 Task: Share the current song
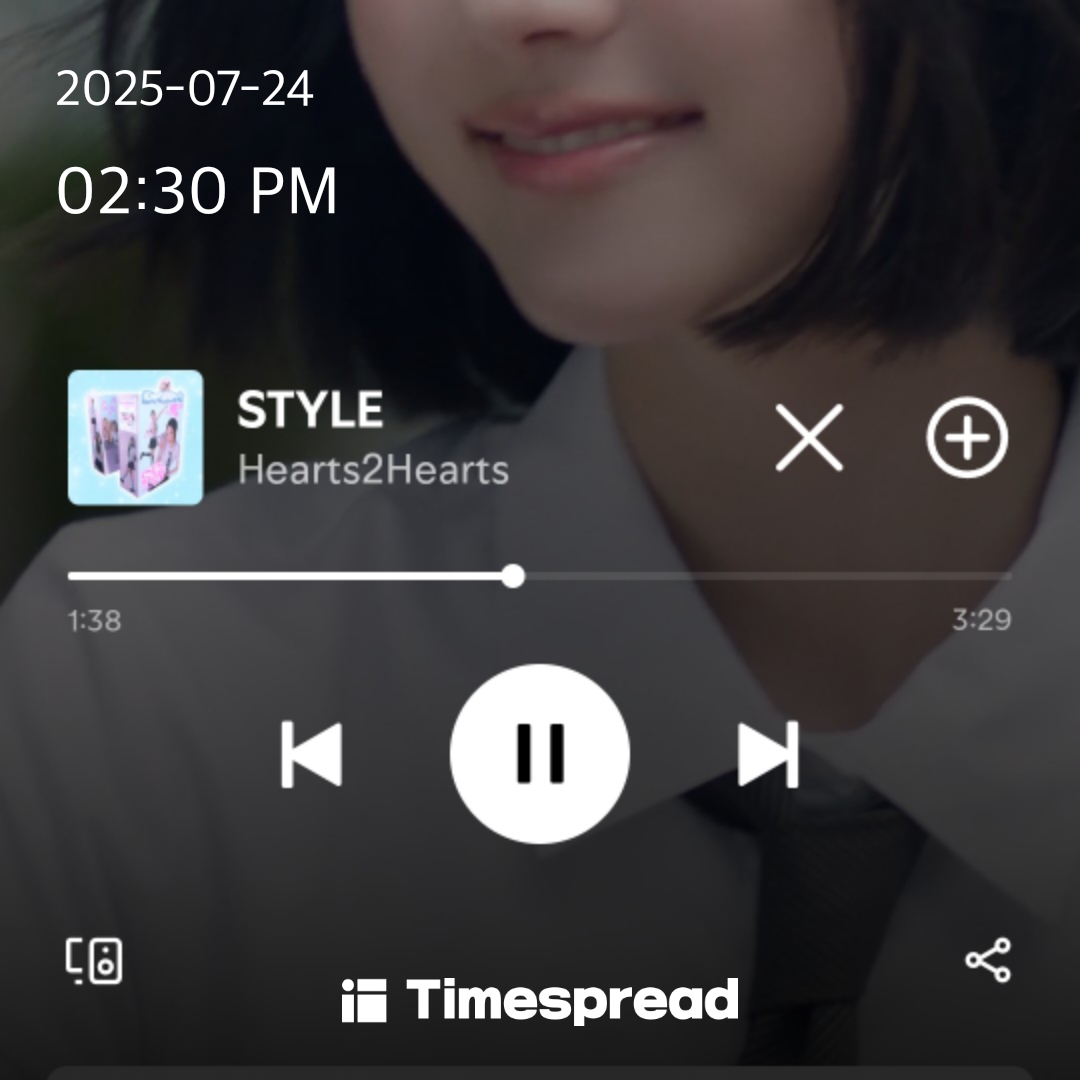(987, 961)
